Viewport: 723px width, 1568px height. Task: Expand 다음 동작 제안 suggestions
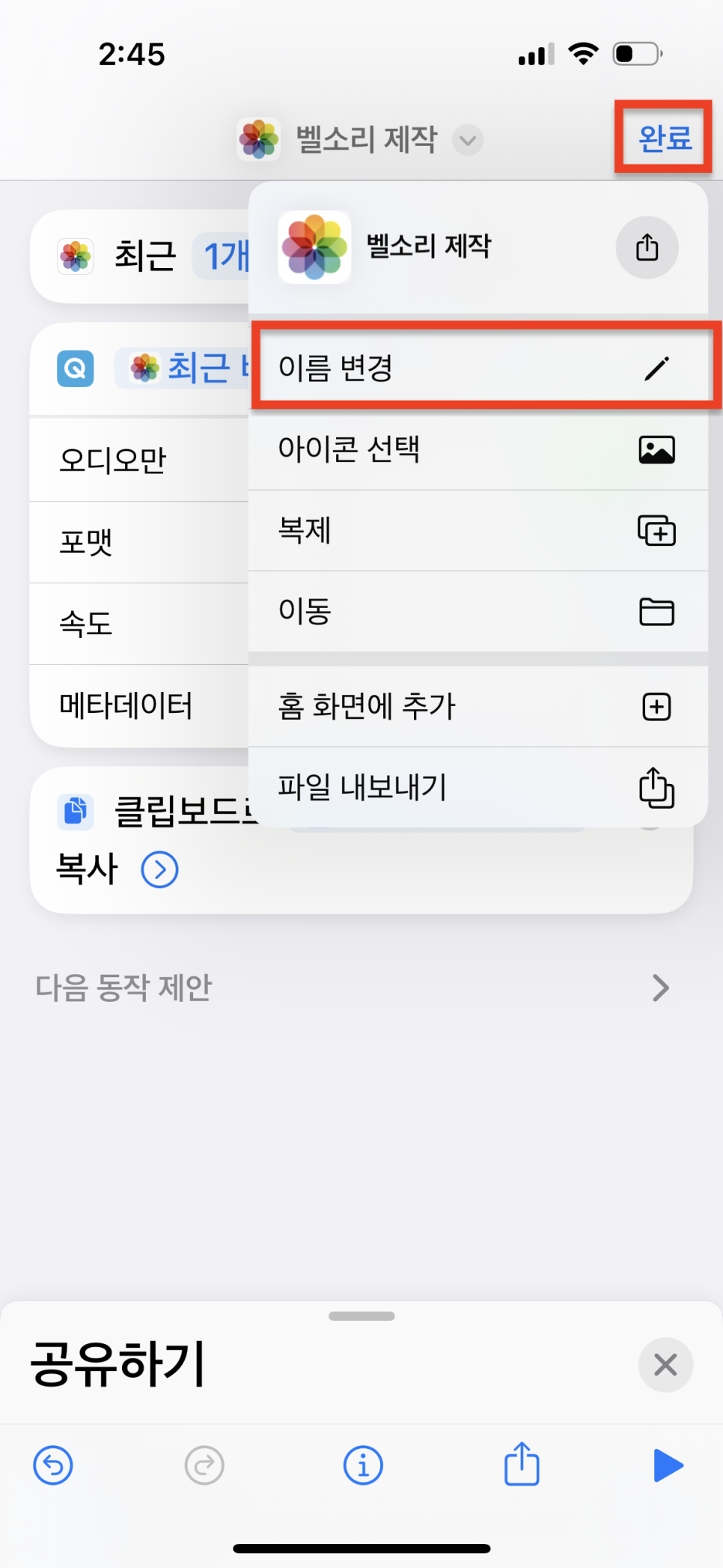click(353, 988)
